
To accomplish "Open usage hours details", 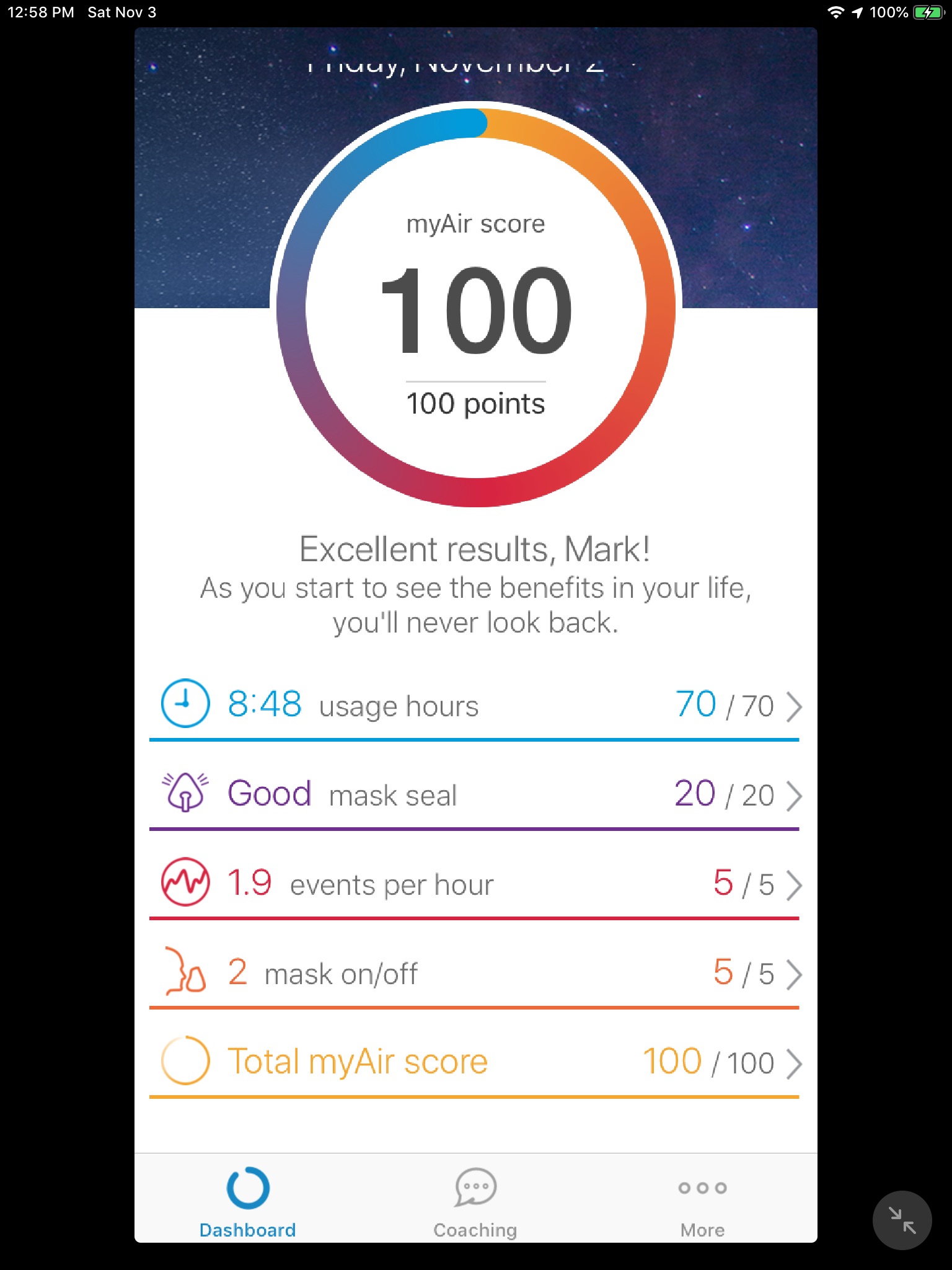I will point(475,706).
